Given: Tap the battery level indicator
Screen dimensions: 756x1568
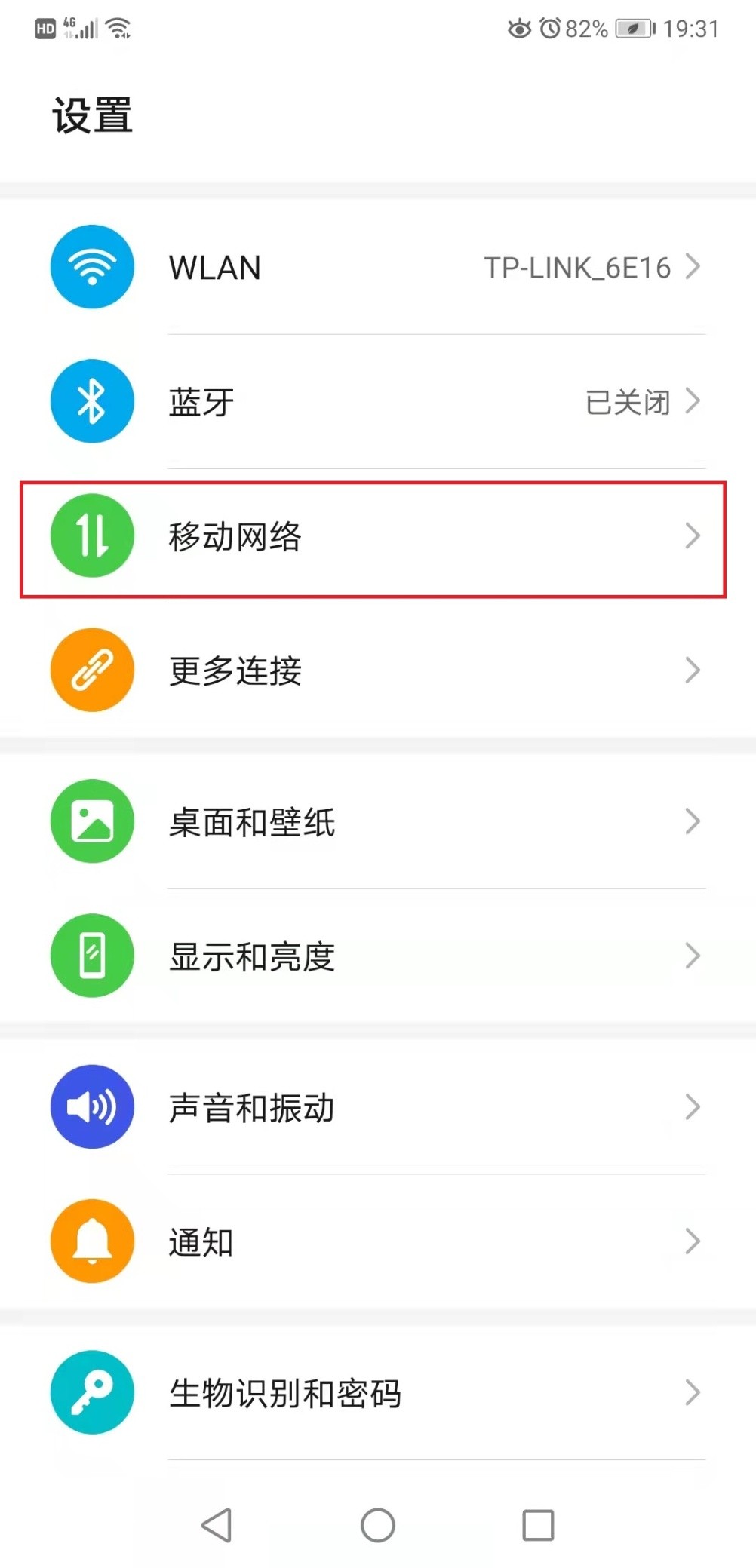Looking at the screenshot, I should (x=634, y=28).
